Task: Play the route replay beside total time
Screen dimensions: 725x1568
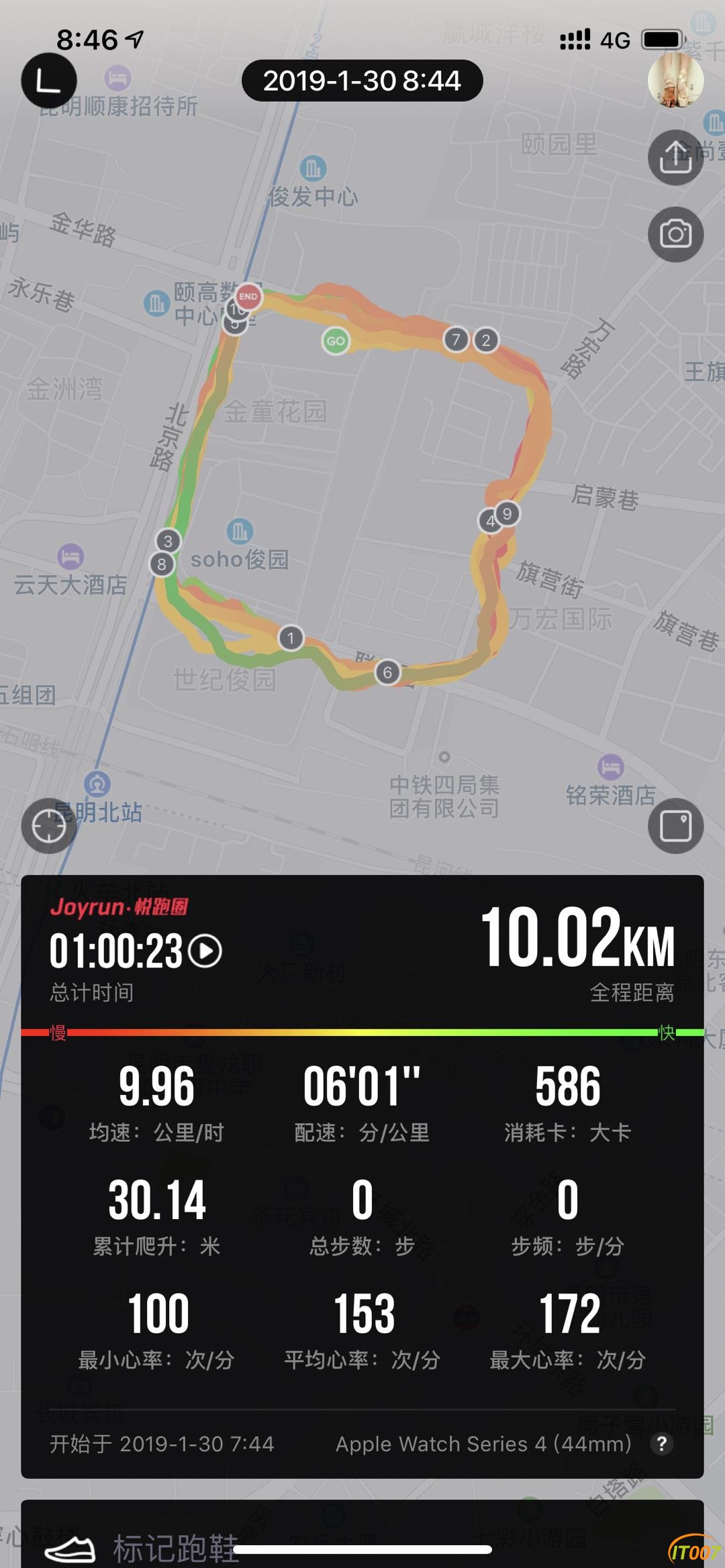Action: [x=205, y=951]
